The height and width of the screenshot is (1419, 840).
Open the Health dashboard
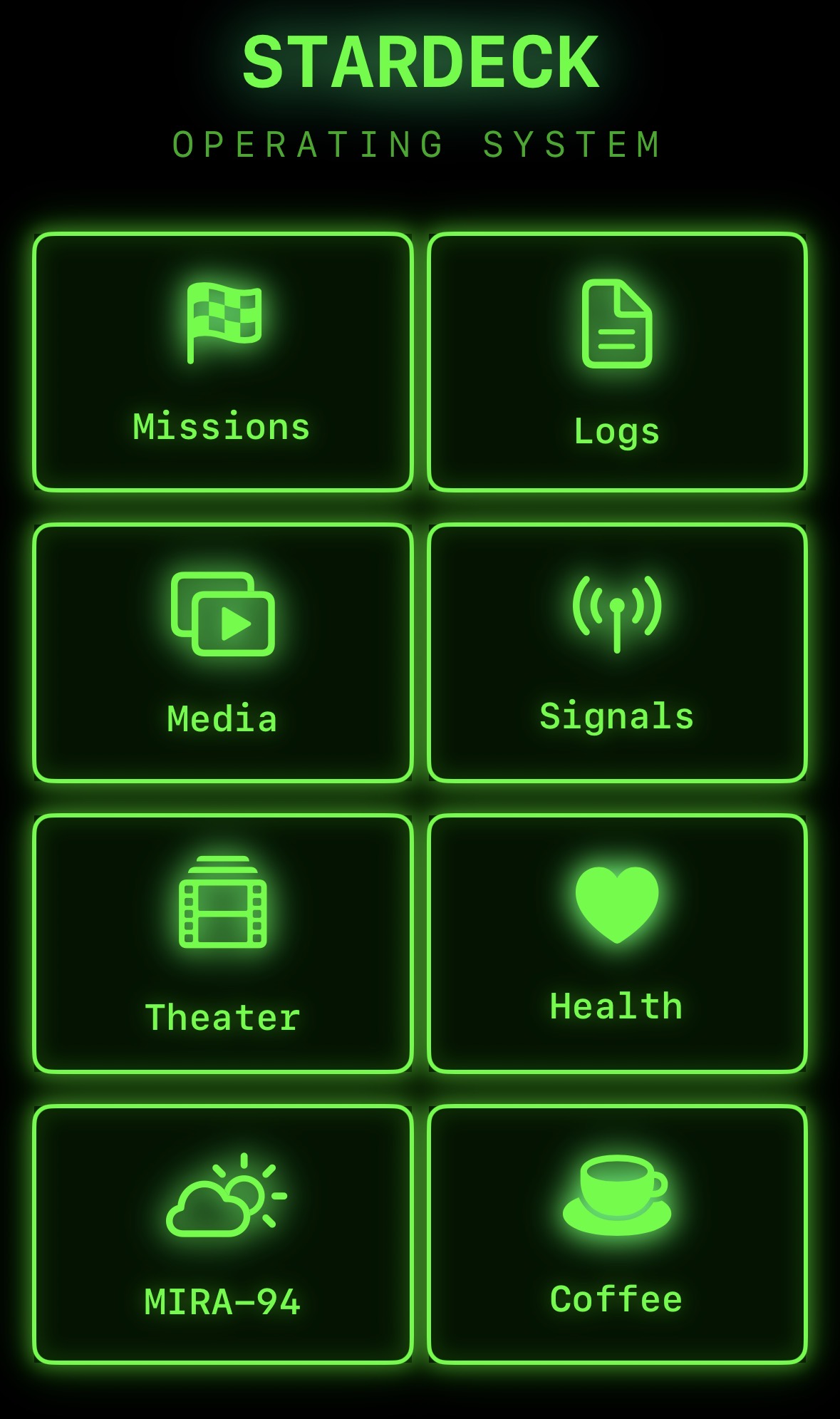click(616, 941)
